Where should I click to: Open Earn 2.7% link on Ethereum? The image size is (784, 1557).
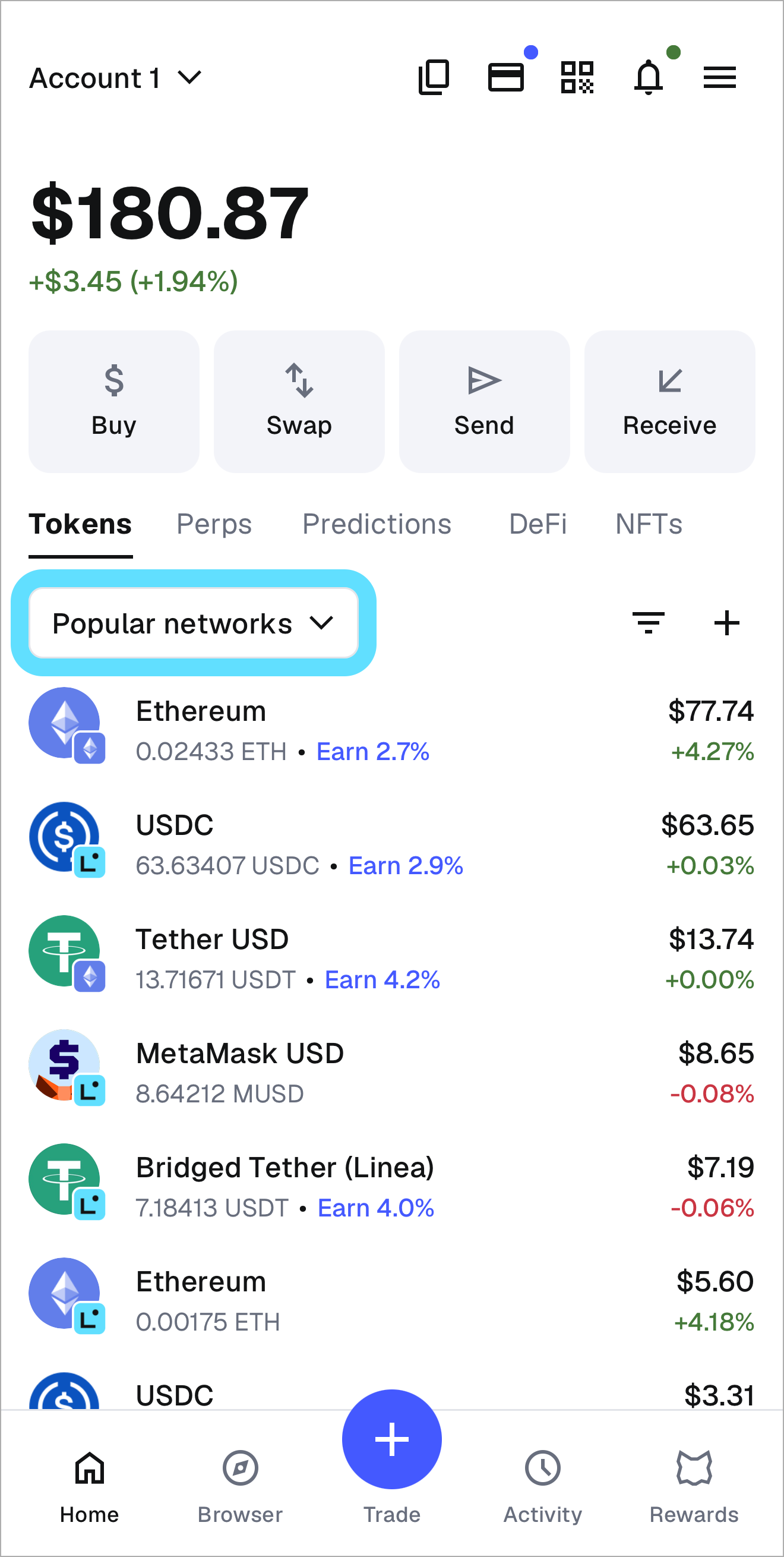point(372,751)
